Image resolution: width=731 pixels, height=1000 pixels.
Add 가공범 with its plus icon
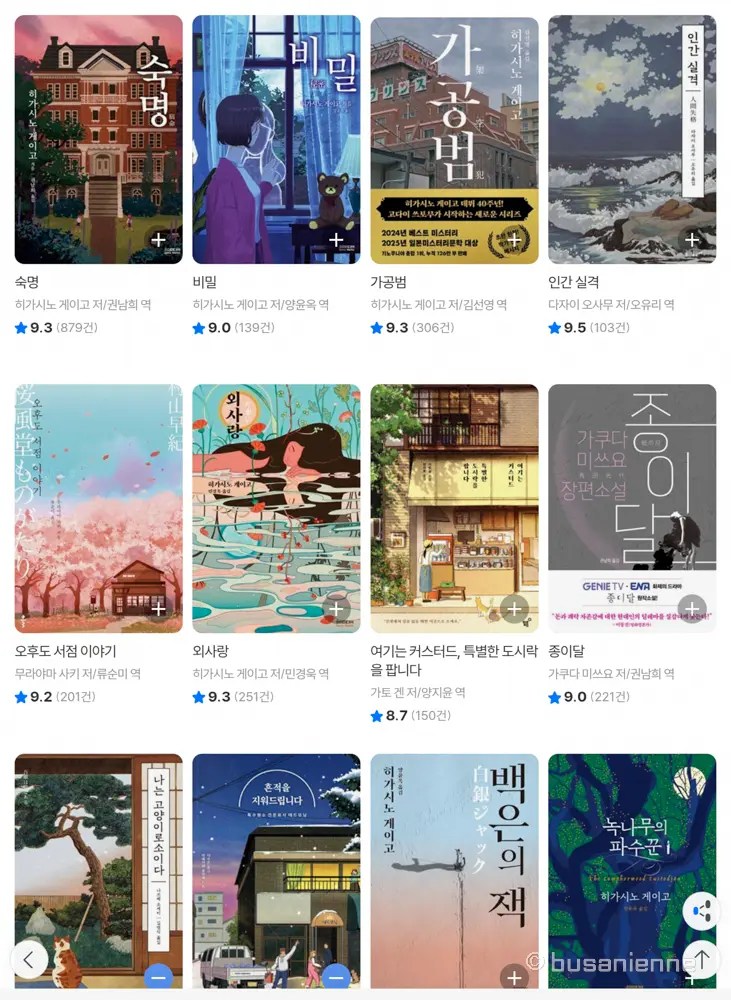514,239
